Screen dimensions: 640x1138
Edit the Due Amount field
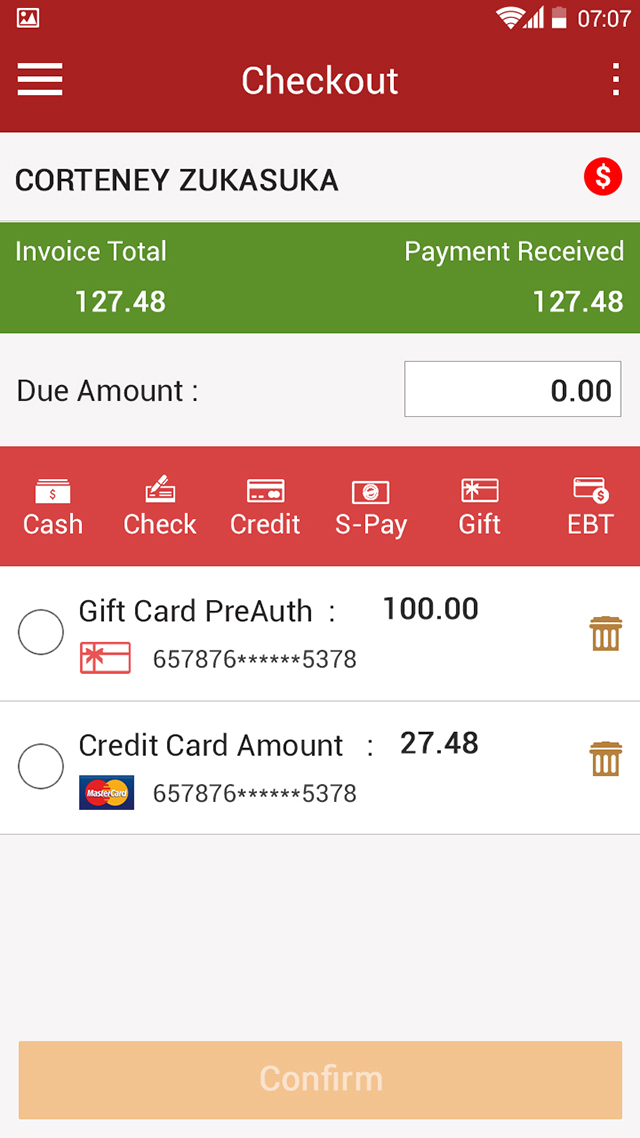pyautogui.click(x=512, y=389)
